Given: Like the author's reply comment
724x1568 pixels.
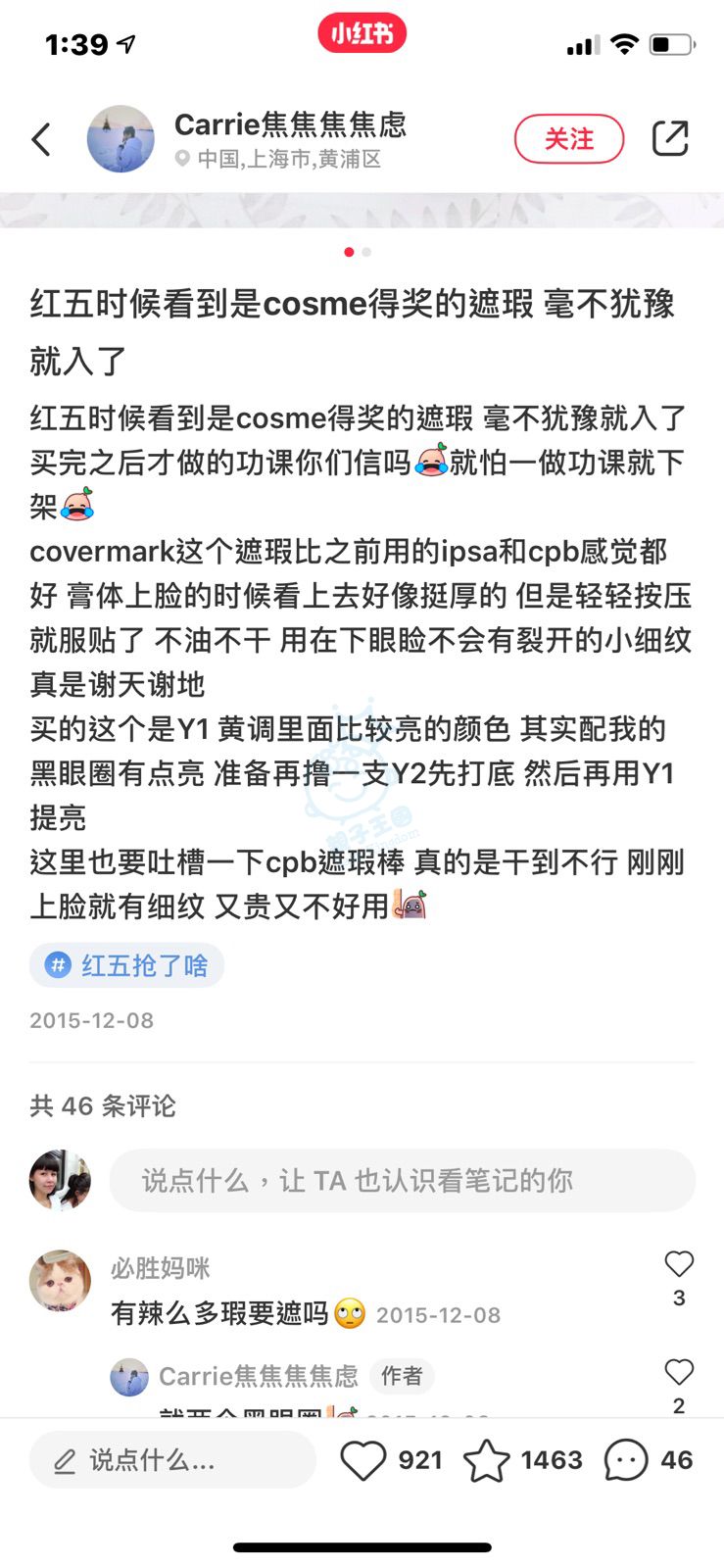Looking at the screenshot, I should click(679, 1372).
